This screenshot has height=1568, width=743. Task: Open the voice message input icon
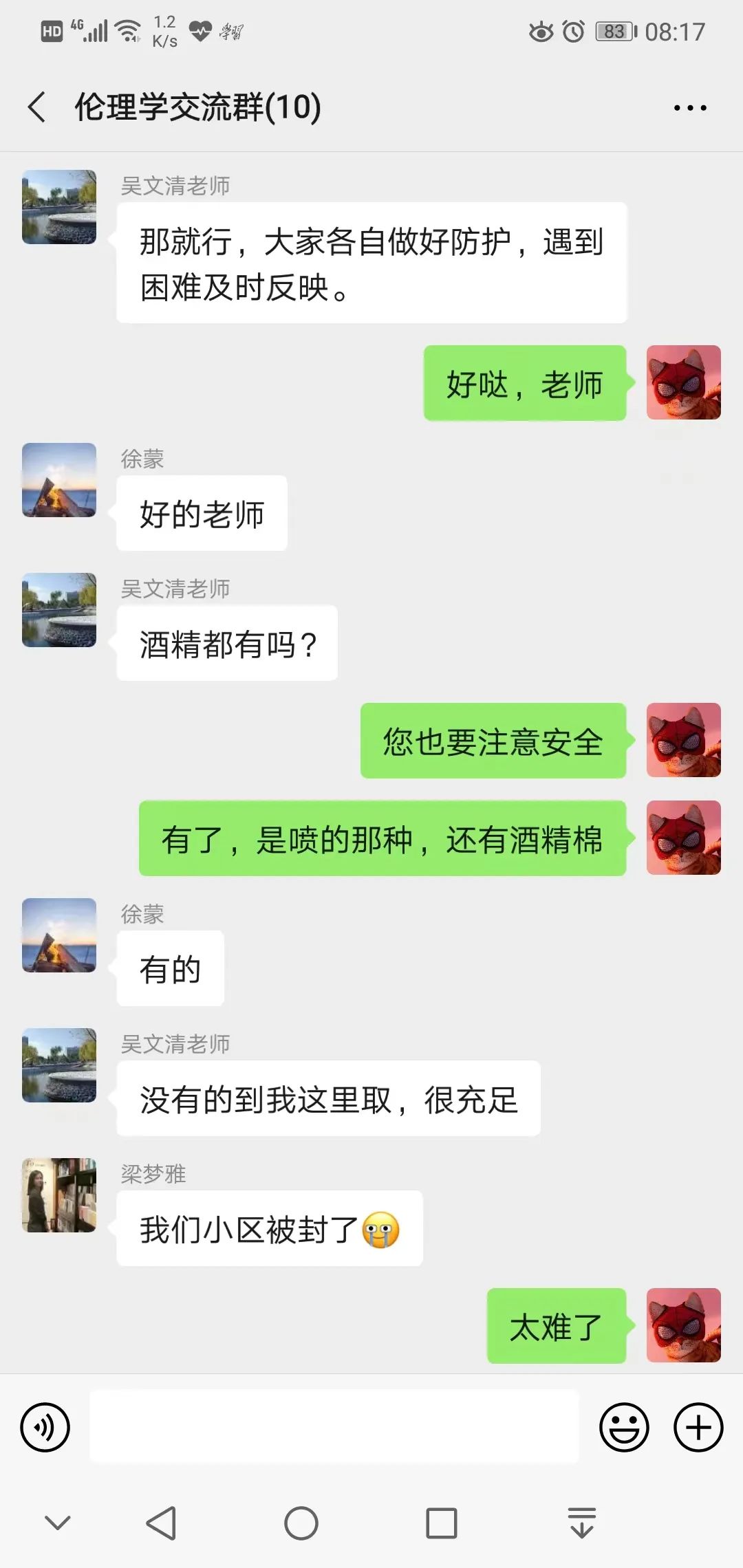[44, 1427]
